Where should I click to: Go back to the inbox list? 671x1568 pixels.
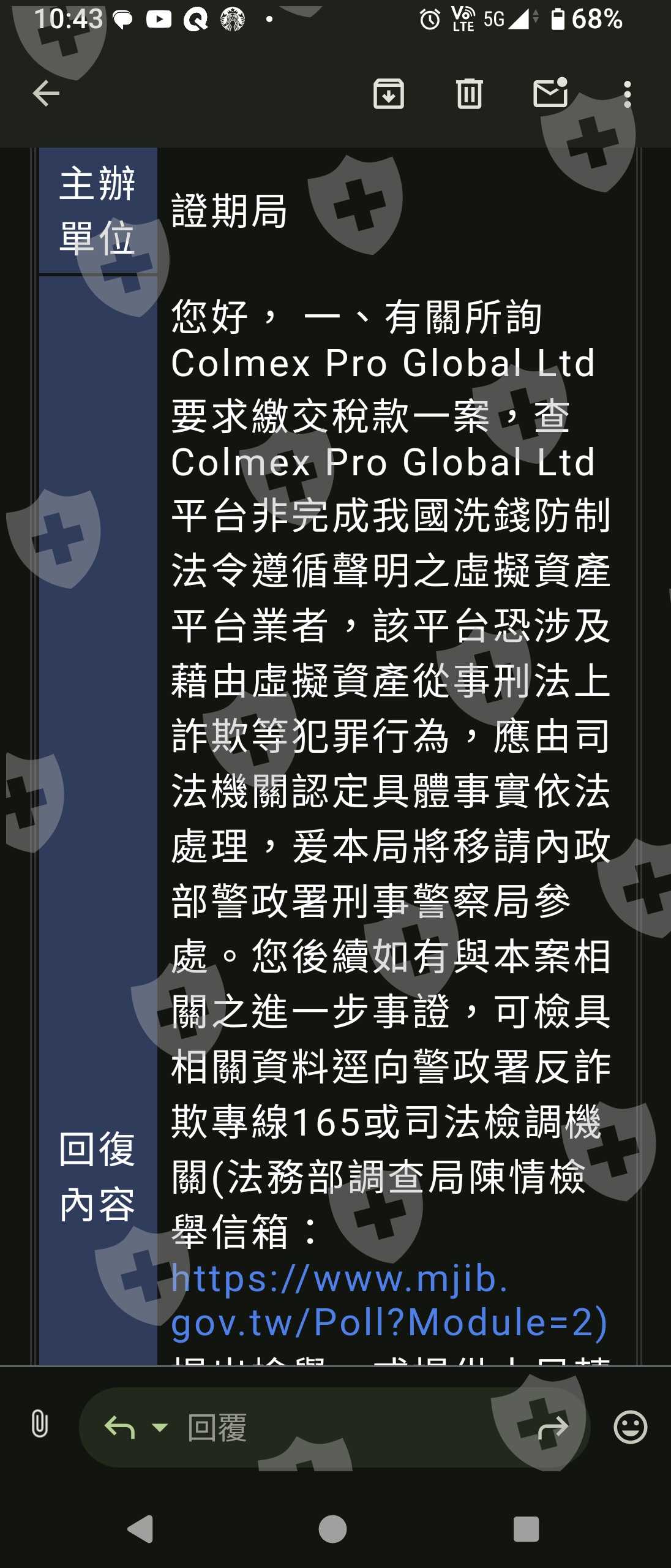[46, 94]
